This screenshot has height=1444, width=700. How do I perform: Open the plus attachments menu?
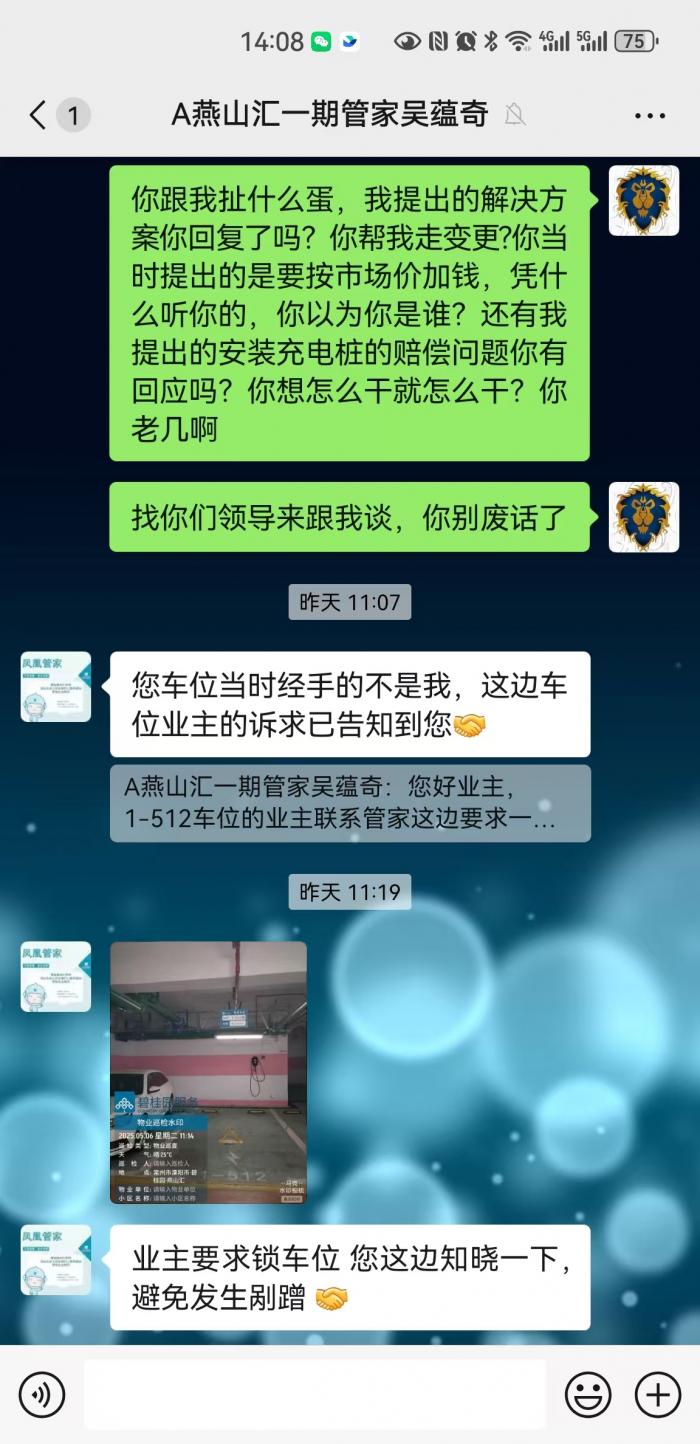[658, 1394]
